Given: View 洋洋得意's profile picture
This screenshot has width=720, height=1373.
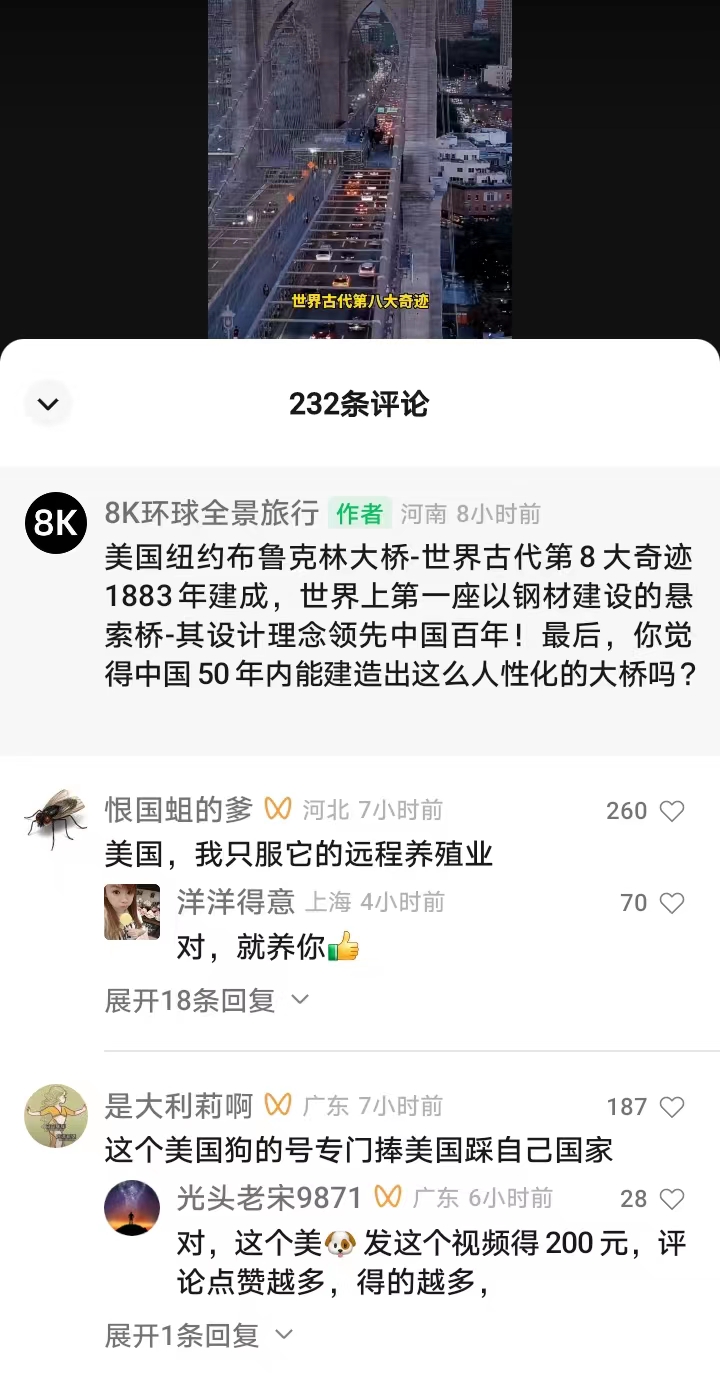Looking at the screenshot, I should coord(132,911).
